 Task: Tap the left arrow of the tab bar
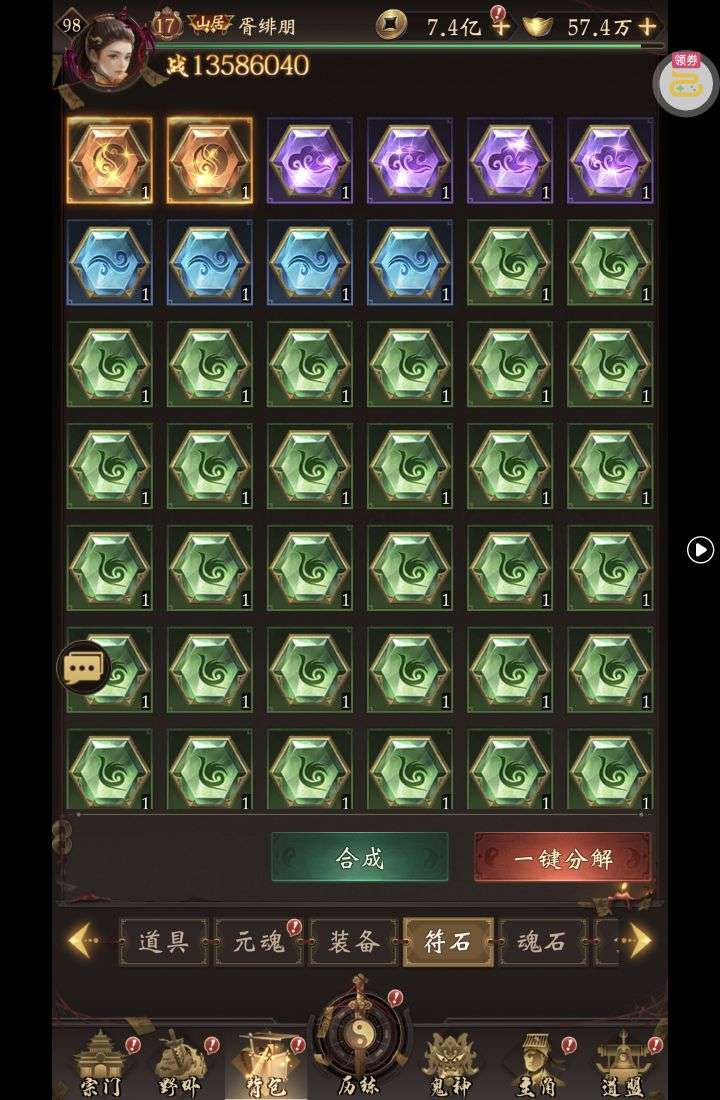tap(80, 941)
